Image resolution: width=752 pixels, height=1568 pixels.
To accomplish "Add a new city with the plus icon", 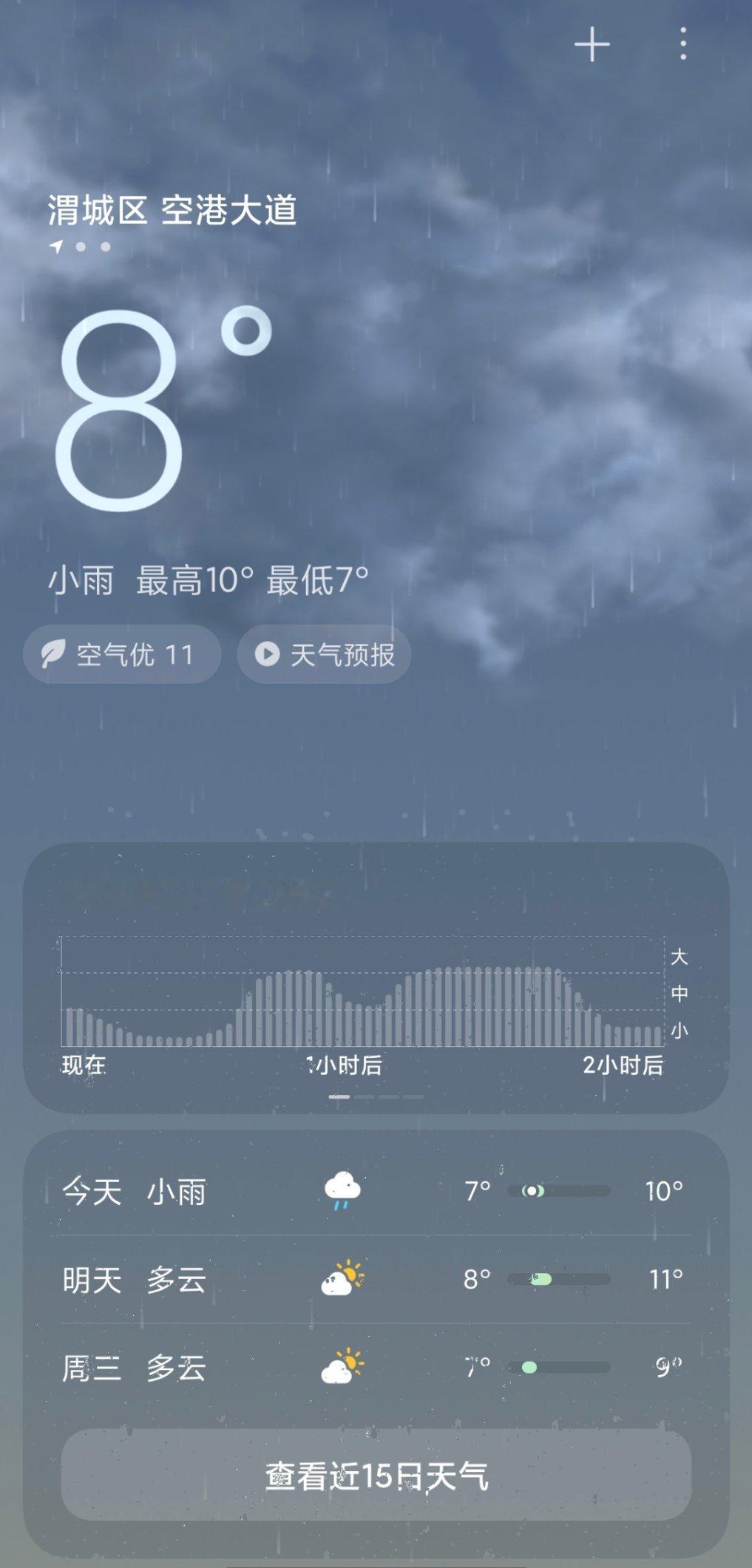I will pos(592,45).
